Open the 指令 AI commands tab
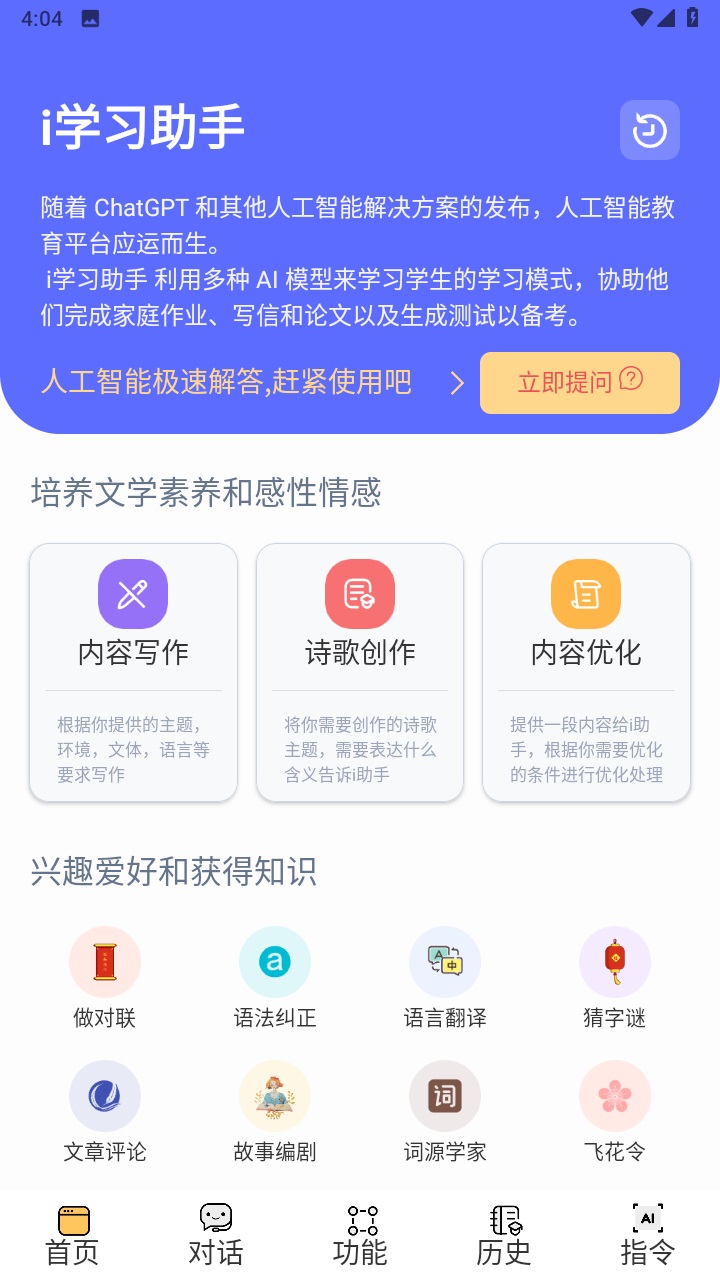This screenshot has height=1280, width=720. [648, 1235]
